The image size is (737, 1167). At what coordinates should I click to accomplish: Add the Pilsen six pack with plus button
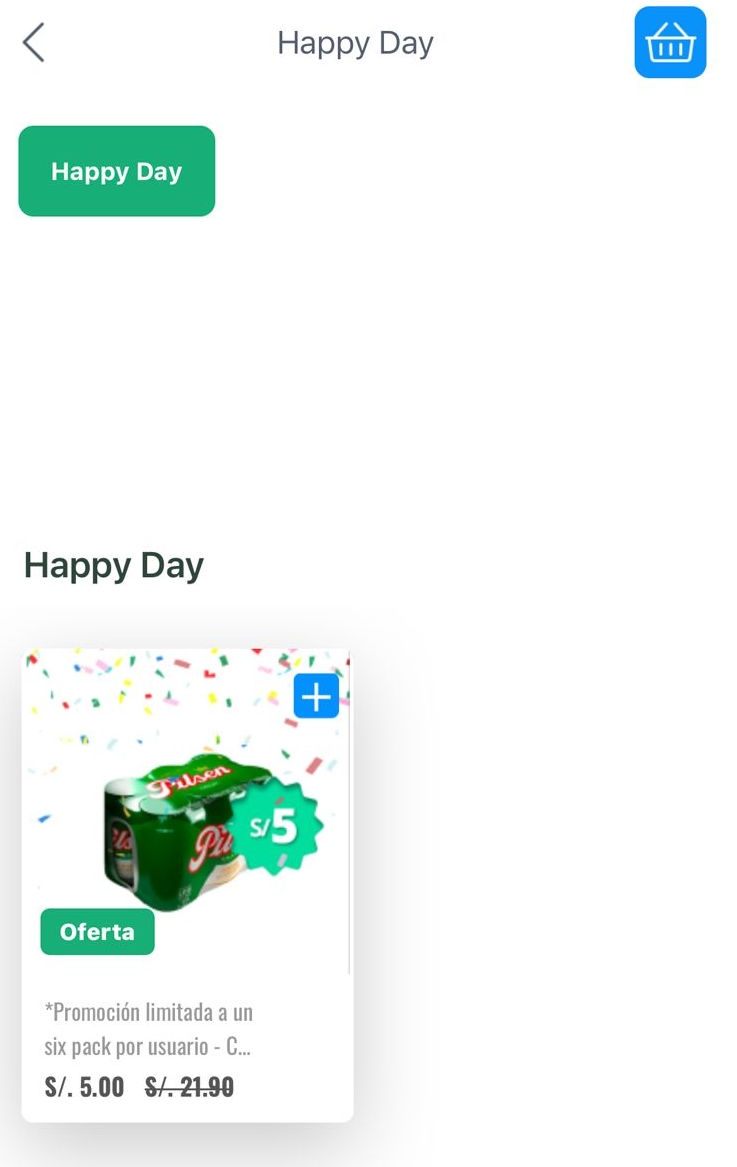316,696
